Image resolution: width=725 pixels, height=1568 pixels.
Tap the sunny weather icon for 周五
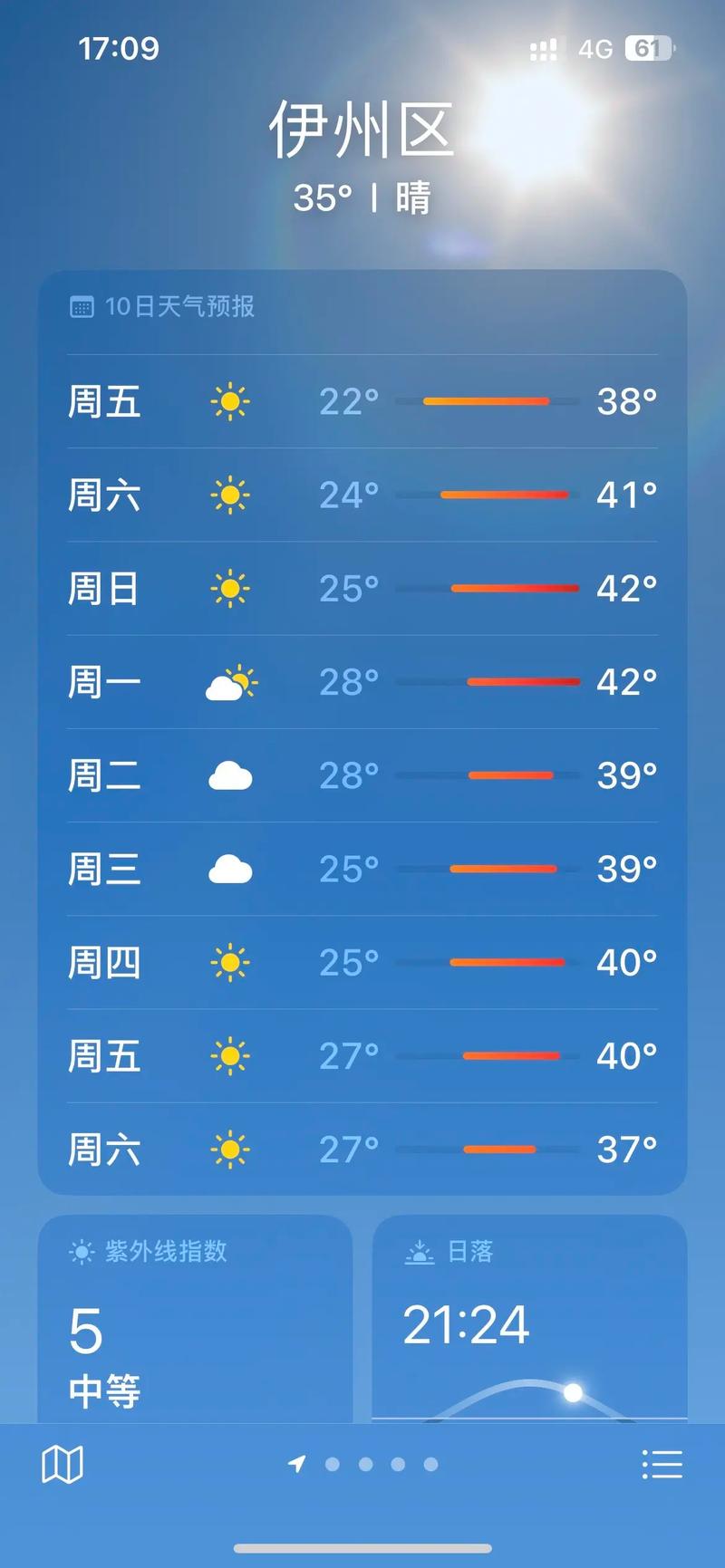(x=231, y=401)
